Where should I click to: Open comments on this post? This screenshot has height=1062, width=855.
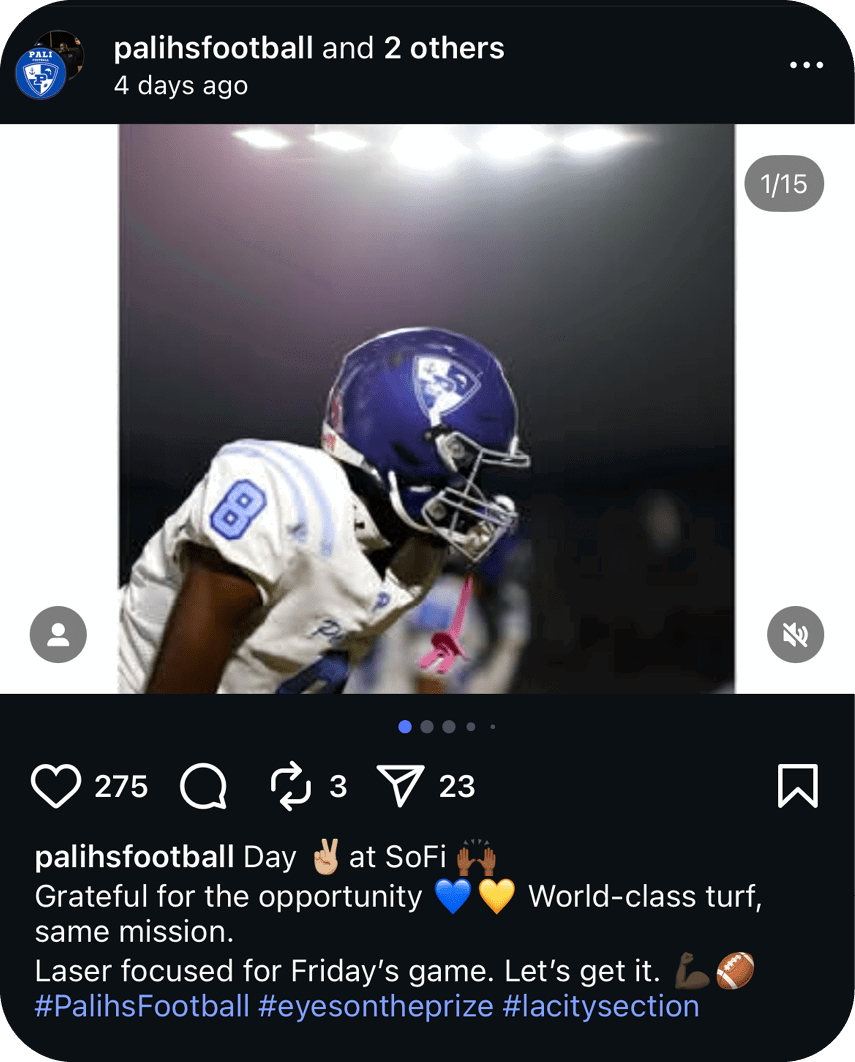[203, 787]
